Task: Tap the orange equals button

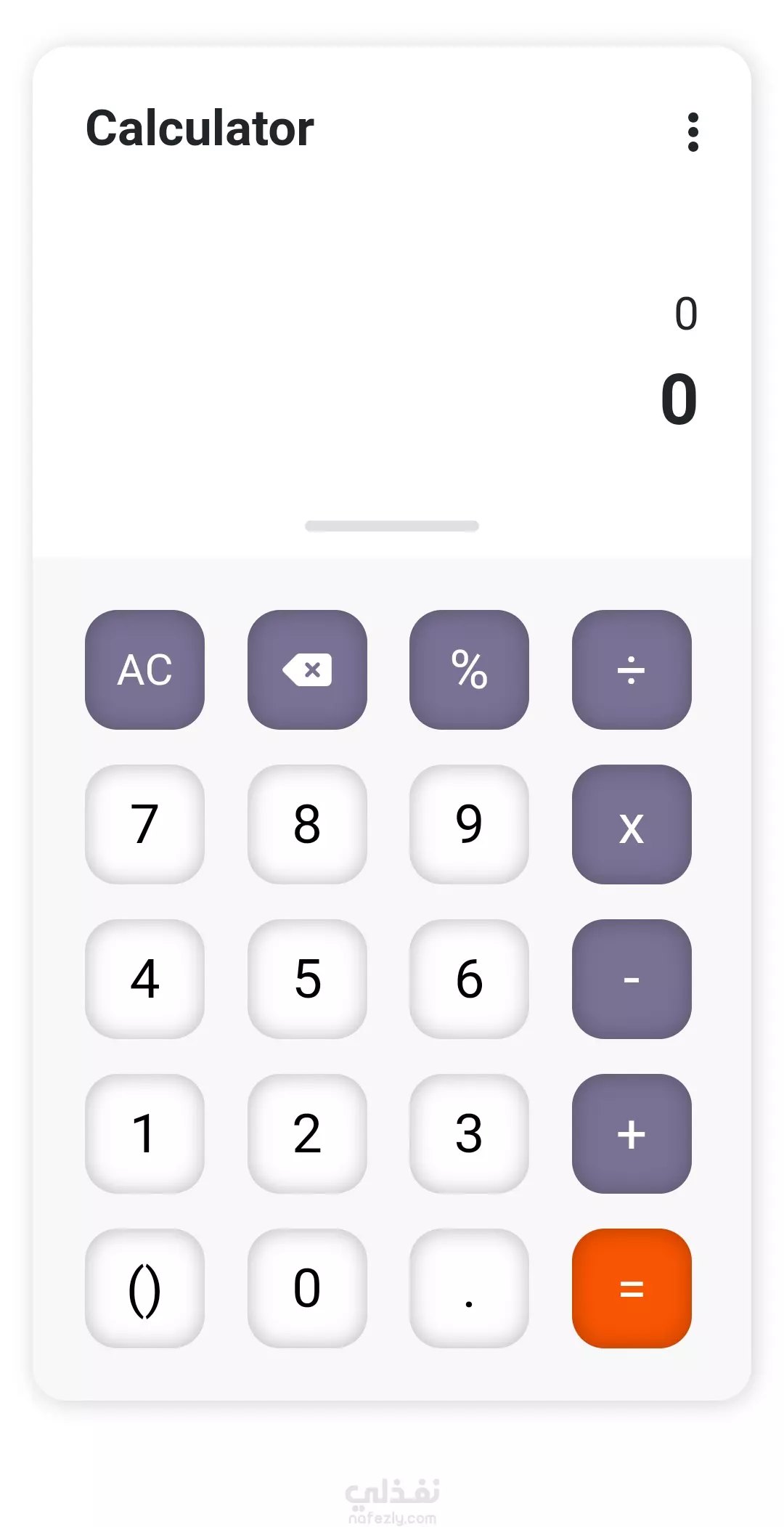Action: point(632,1288)
